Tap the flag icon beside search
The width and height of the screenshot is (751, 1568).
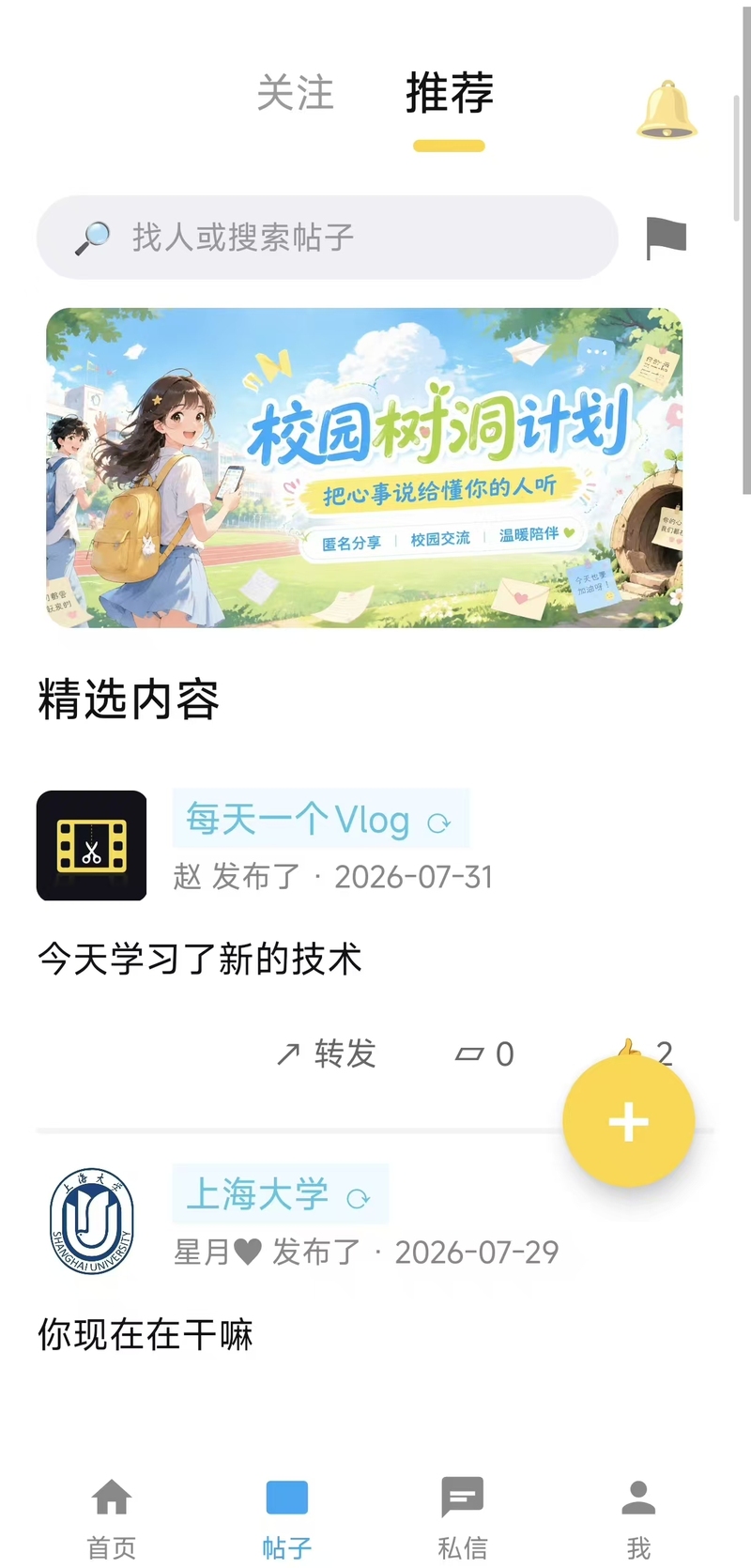(x=667, y=238)
